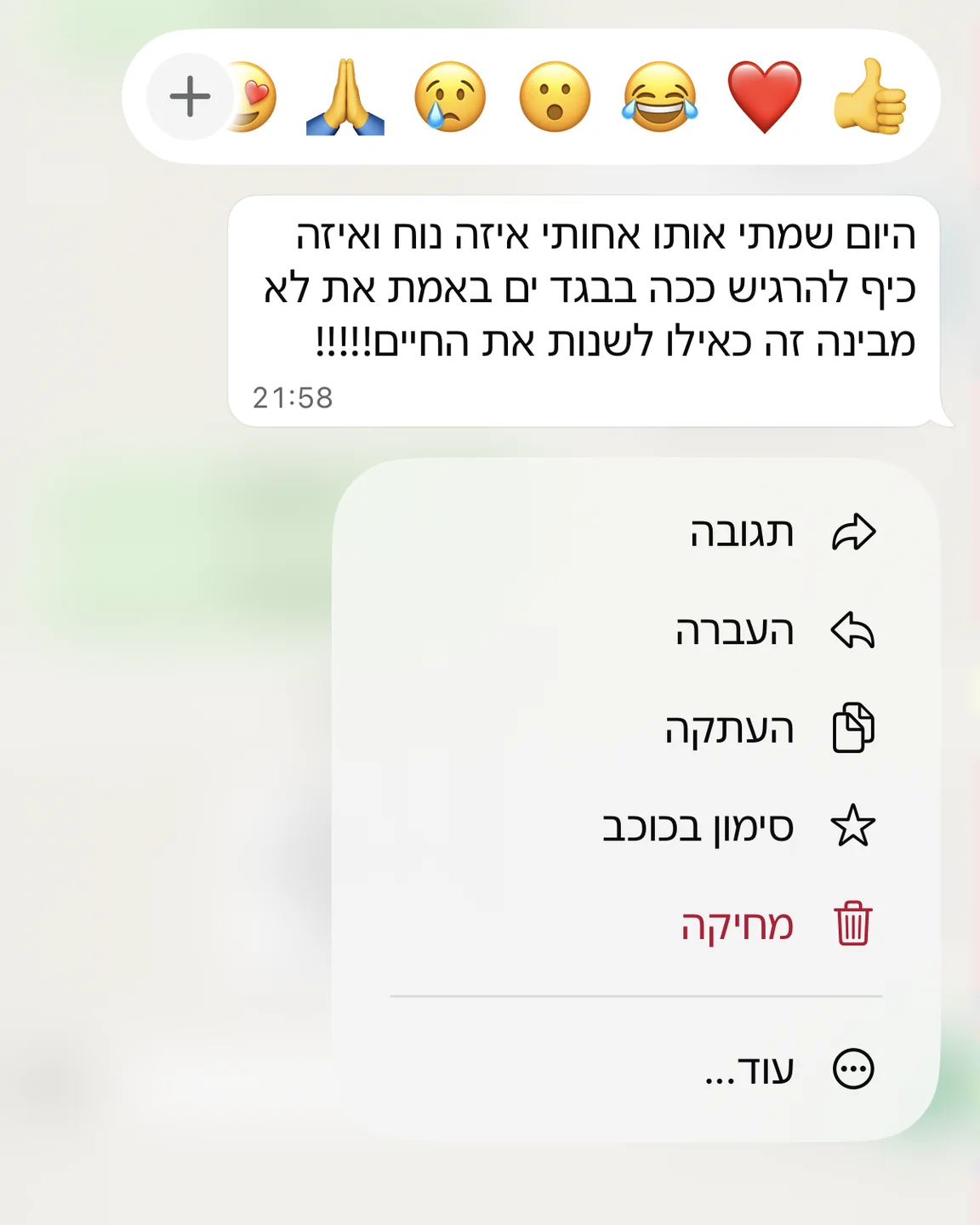Image resolution: width=980 pixels, height=1225 pixels.
Task: React with the surprised face emoji
Action: [555, 97]
